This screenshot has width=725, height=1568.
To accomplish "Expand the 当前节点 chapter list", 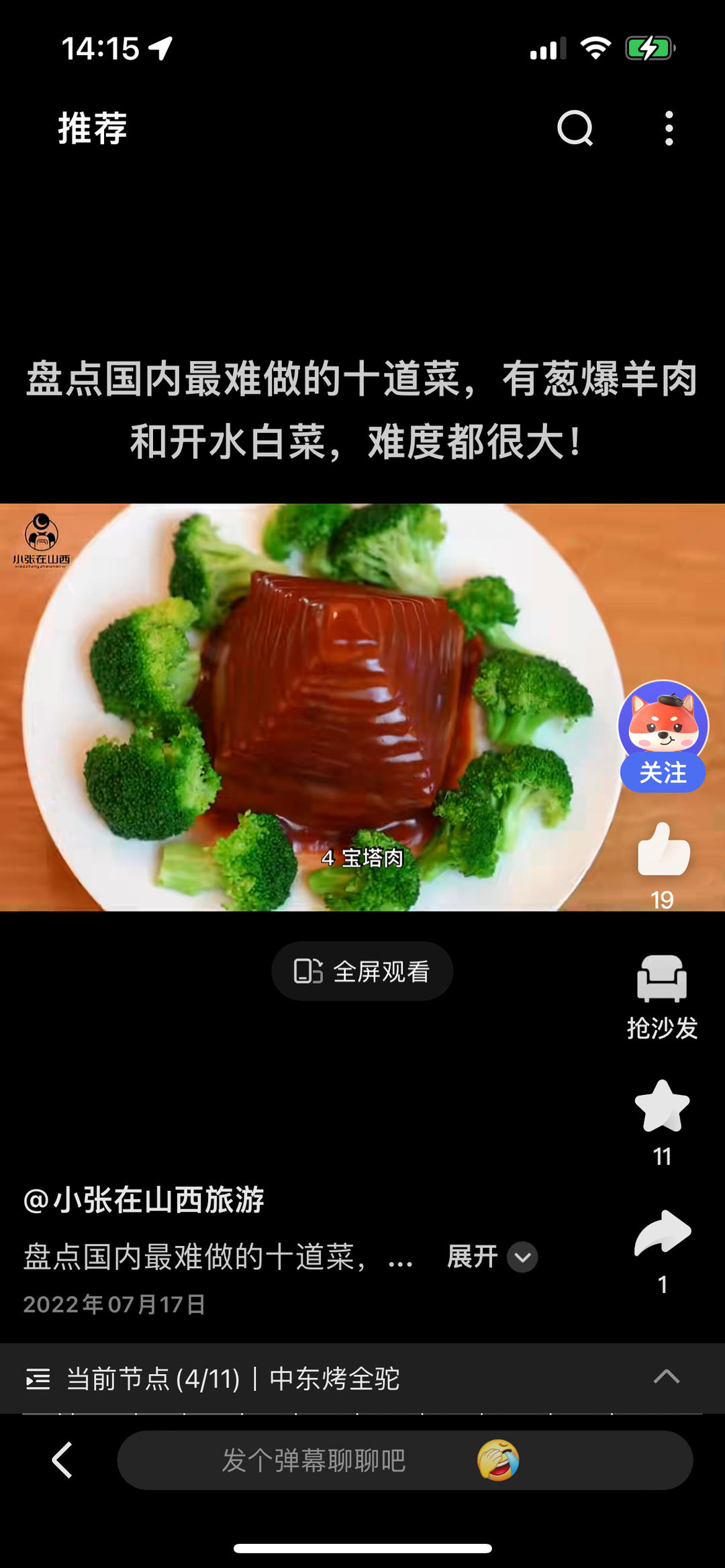I will (666, 1378).
